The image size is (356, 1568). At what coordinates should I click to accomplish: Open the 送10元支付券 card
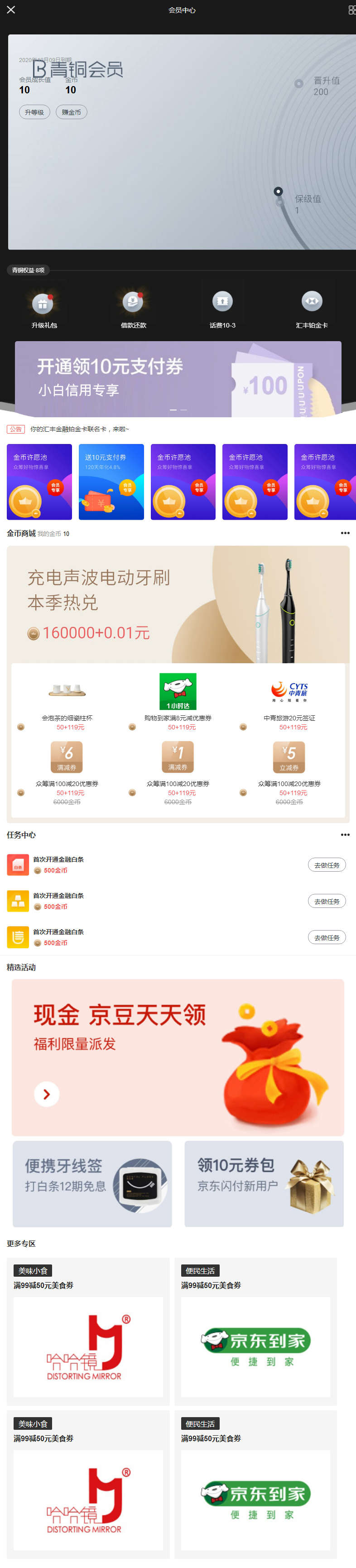pyautogui.click(x=111, y=482)
